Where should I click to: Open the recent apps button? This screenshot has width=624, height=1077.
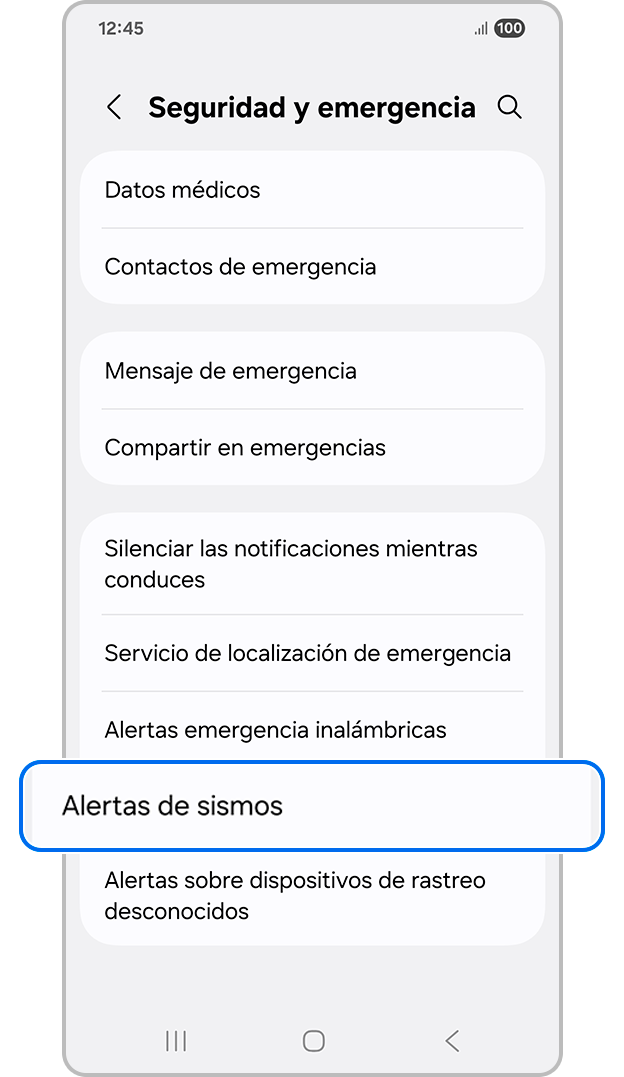[176, 1041]
